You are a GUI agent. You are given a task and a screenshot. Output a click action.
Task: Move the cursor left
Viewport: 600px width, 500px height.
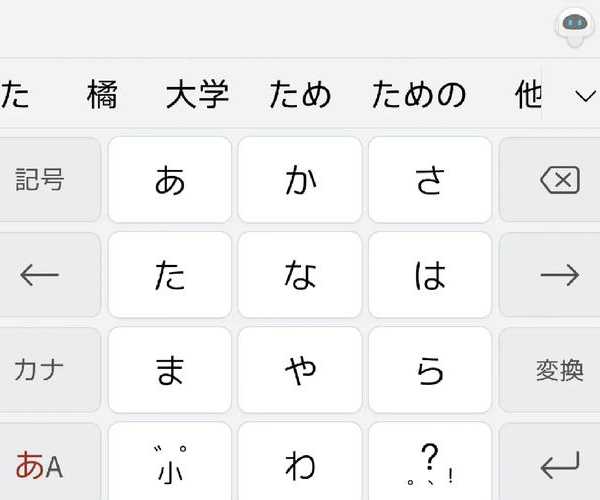42,275
